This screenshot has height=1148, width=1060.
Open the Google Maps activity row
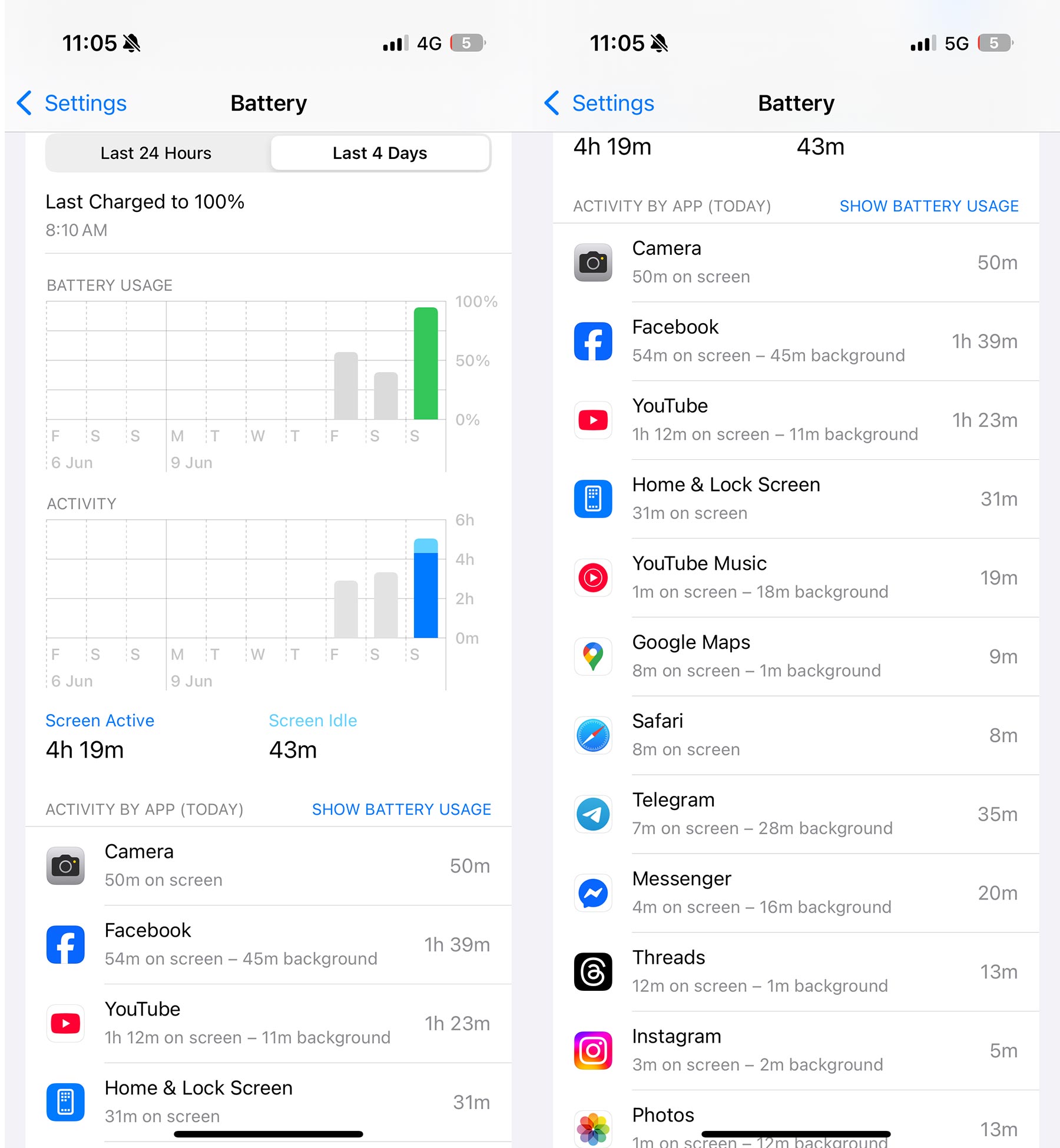[795, 656]
